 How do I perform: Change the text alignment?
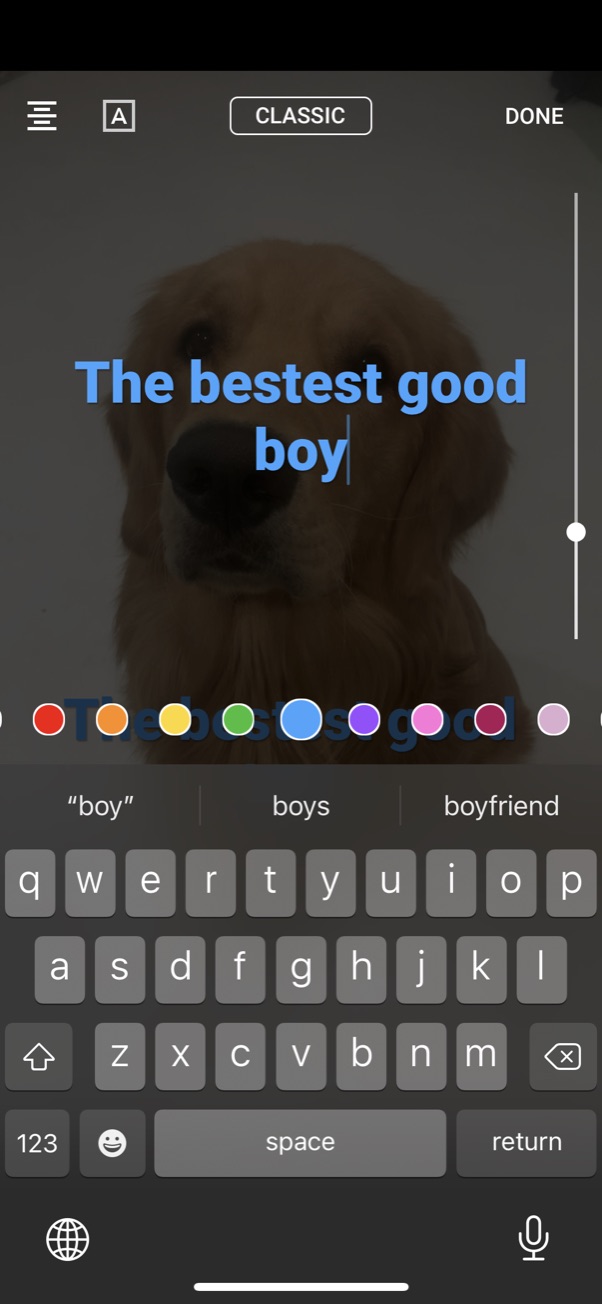[x=42, y=116]
